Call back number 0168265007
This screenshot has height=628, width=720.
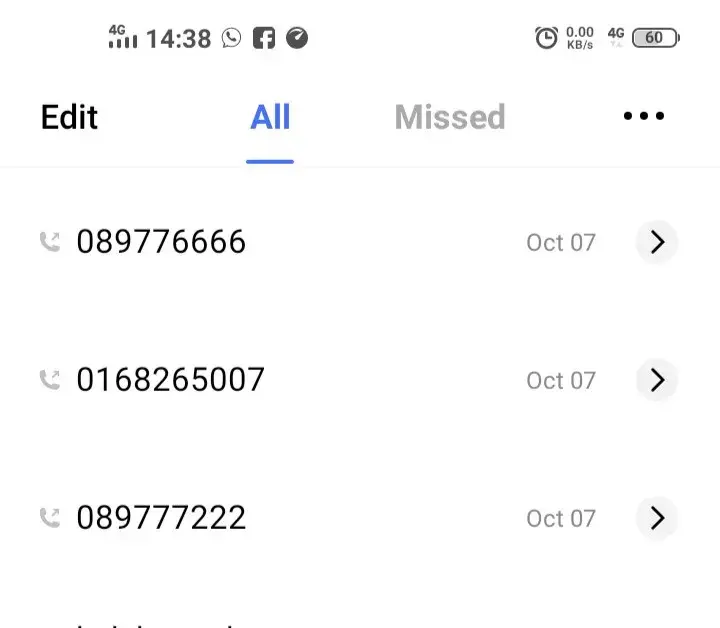coord(170,380)
